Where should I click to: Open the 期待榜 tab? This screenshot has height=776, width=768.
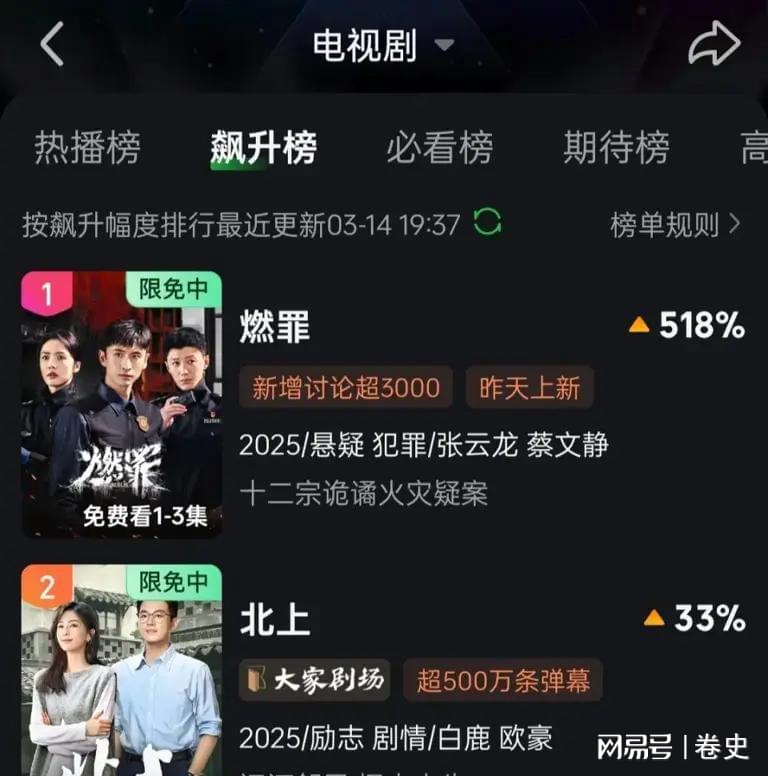(615, 148)
